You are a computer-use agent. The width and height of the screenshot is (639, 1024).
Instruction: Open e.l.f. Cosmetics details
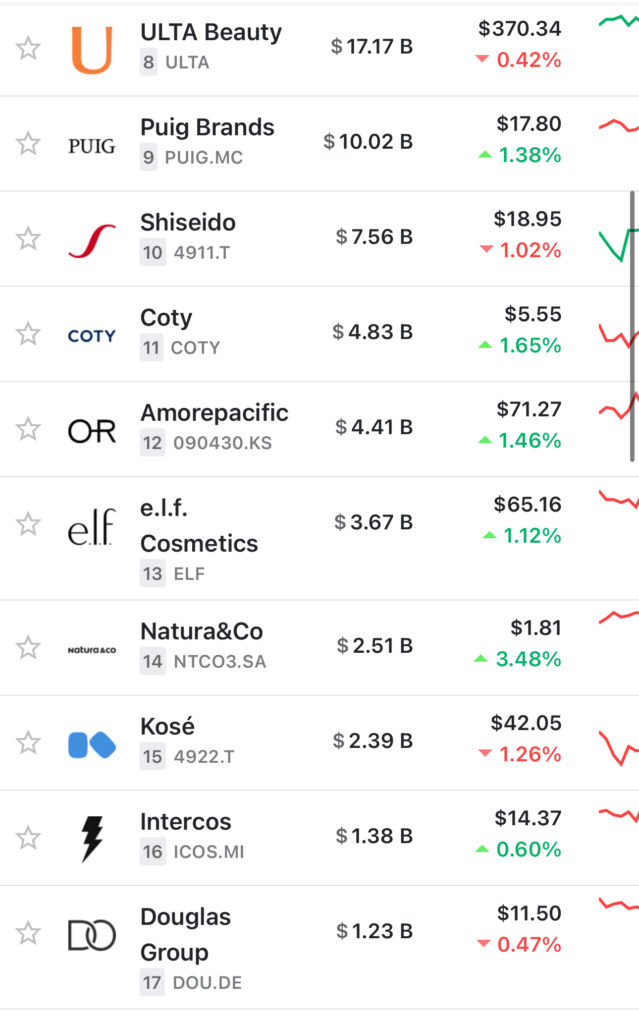pos(320,539)
